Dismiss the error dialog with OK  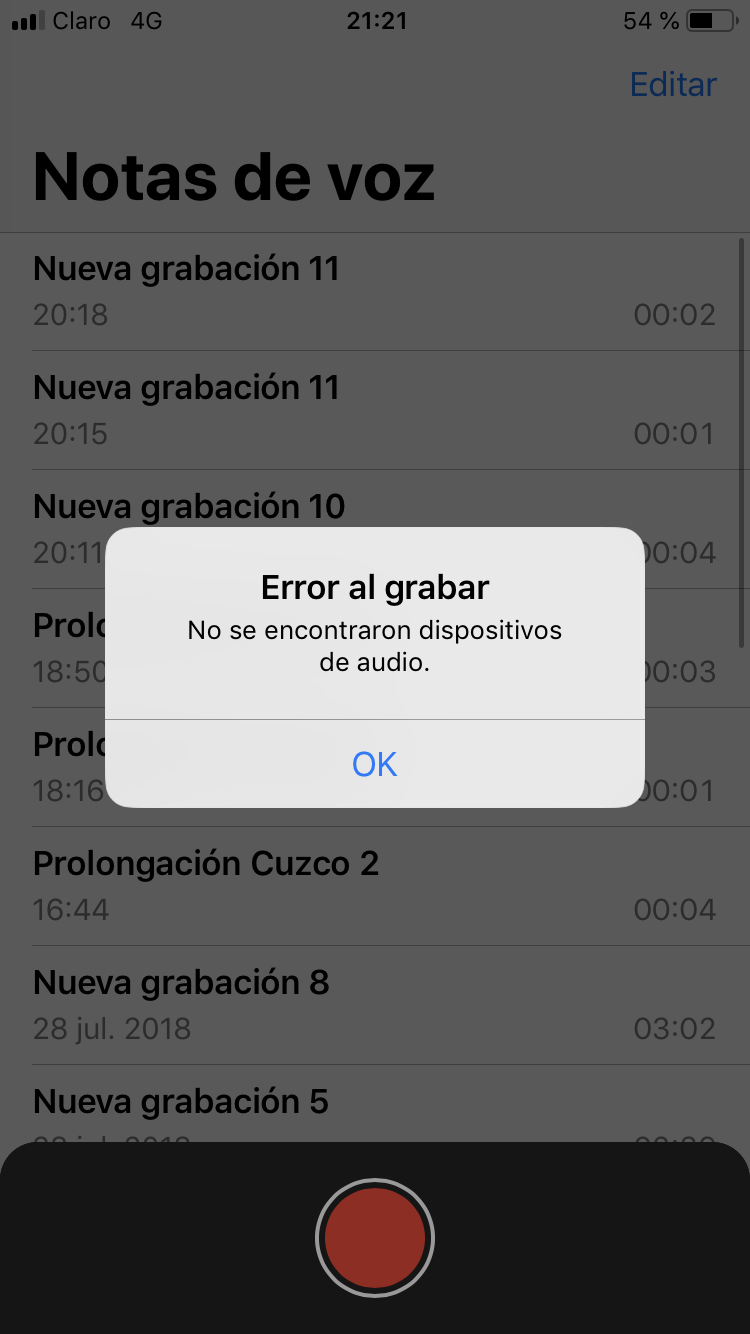click(x=375, y=764)
